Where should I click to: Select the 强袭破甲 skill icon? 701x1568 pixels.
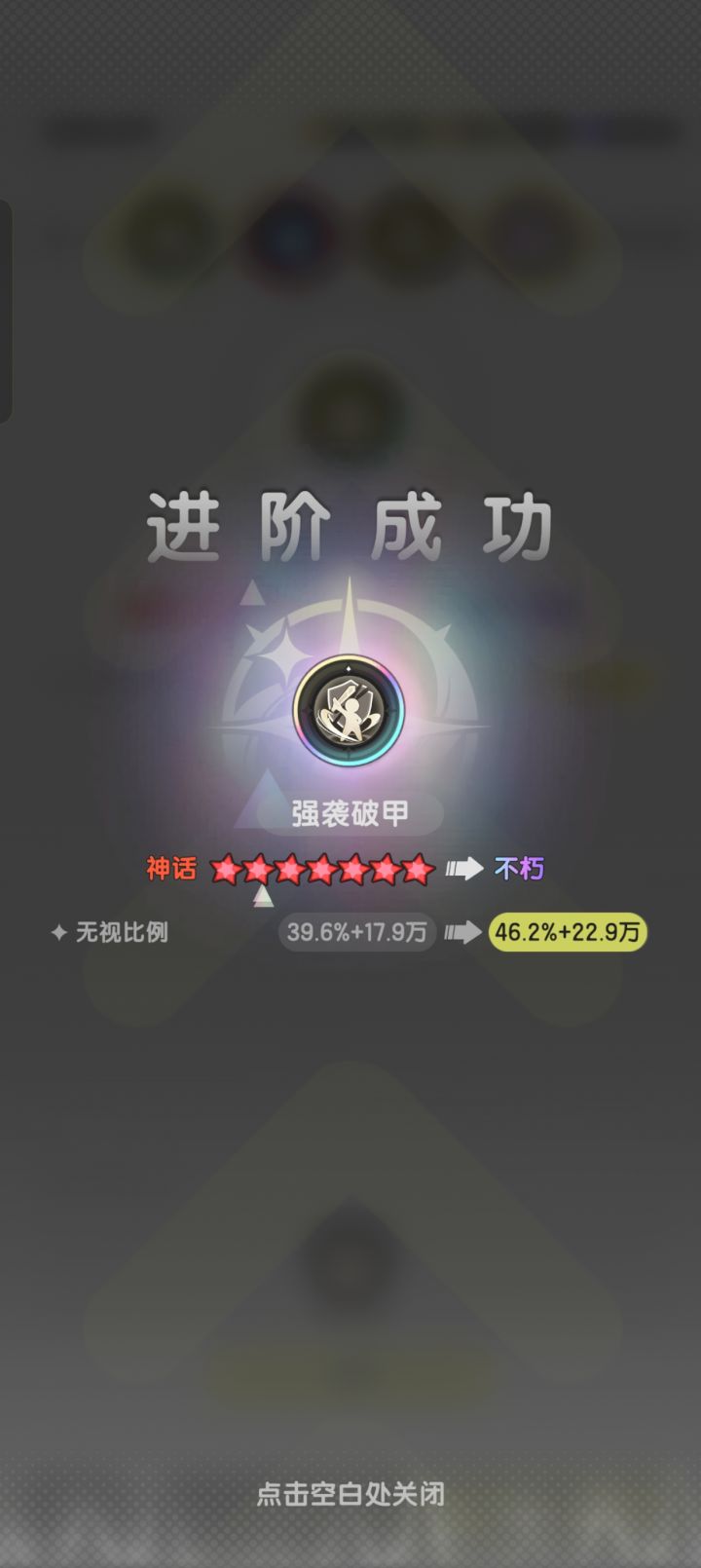[x=350, y=709]
